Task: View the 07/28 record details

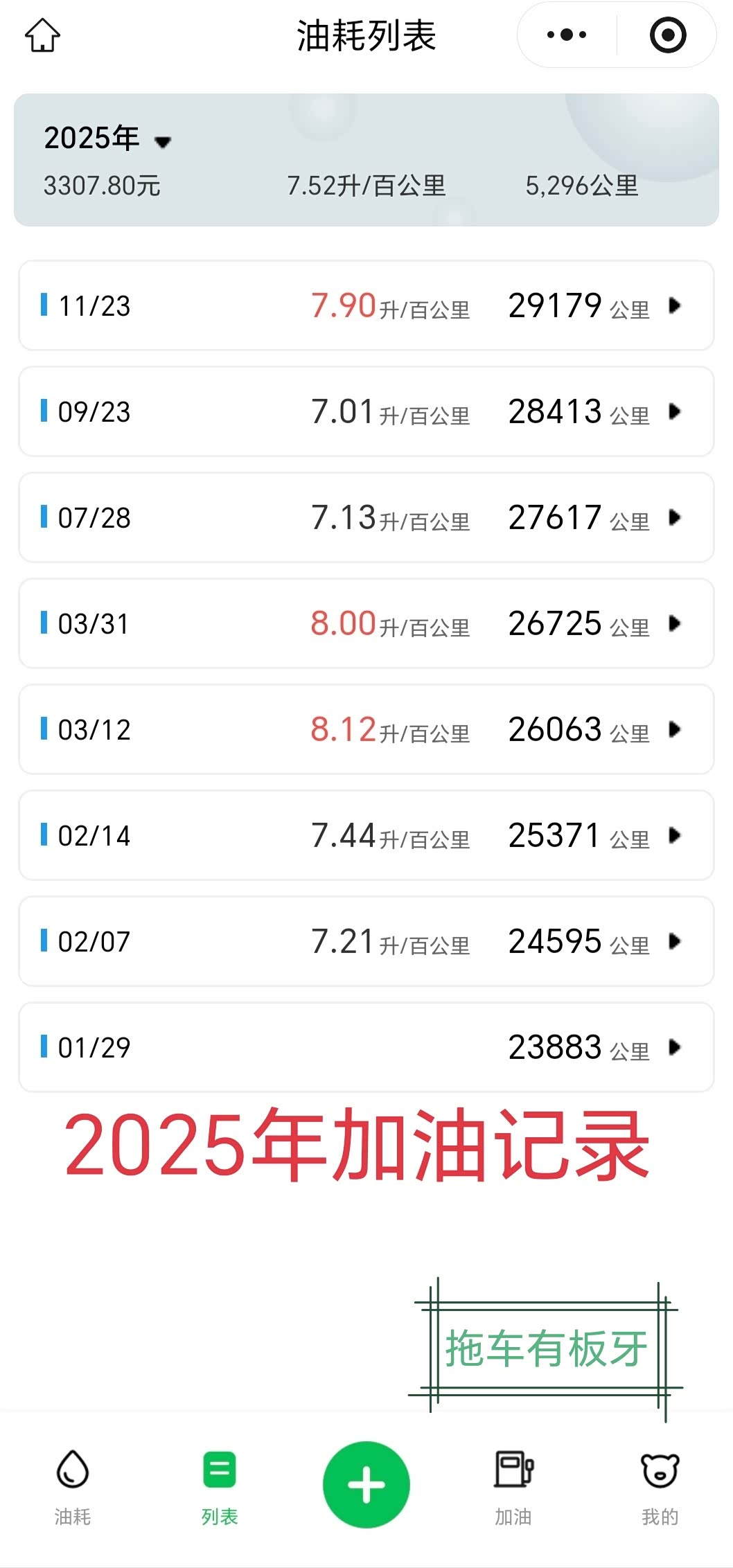Action: point(366,517)
